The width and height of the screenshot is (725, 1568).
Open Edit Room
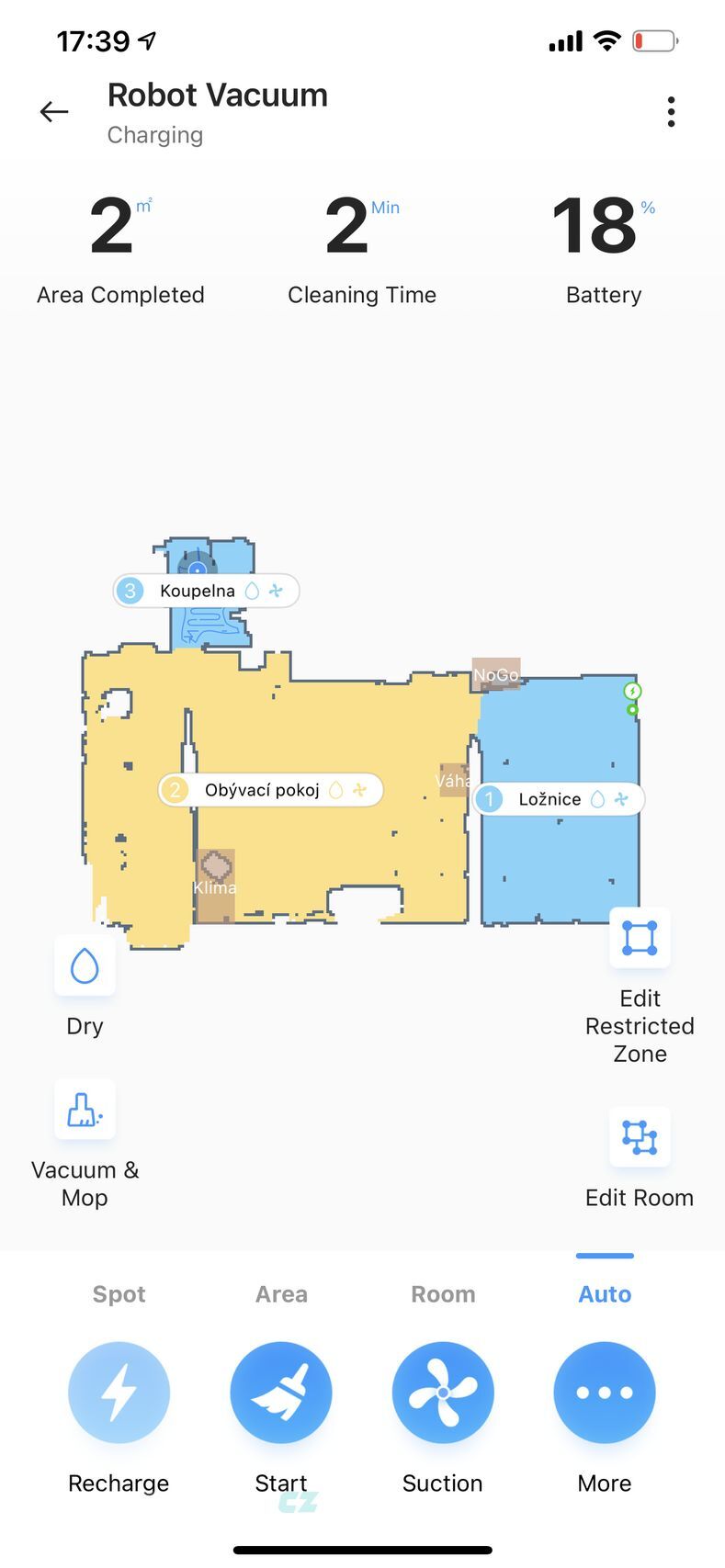640,1137
